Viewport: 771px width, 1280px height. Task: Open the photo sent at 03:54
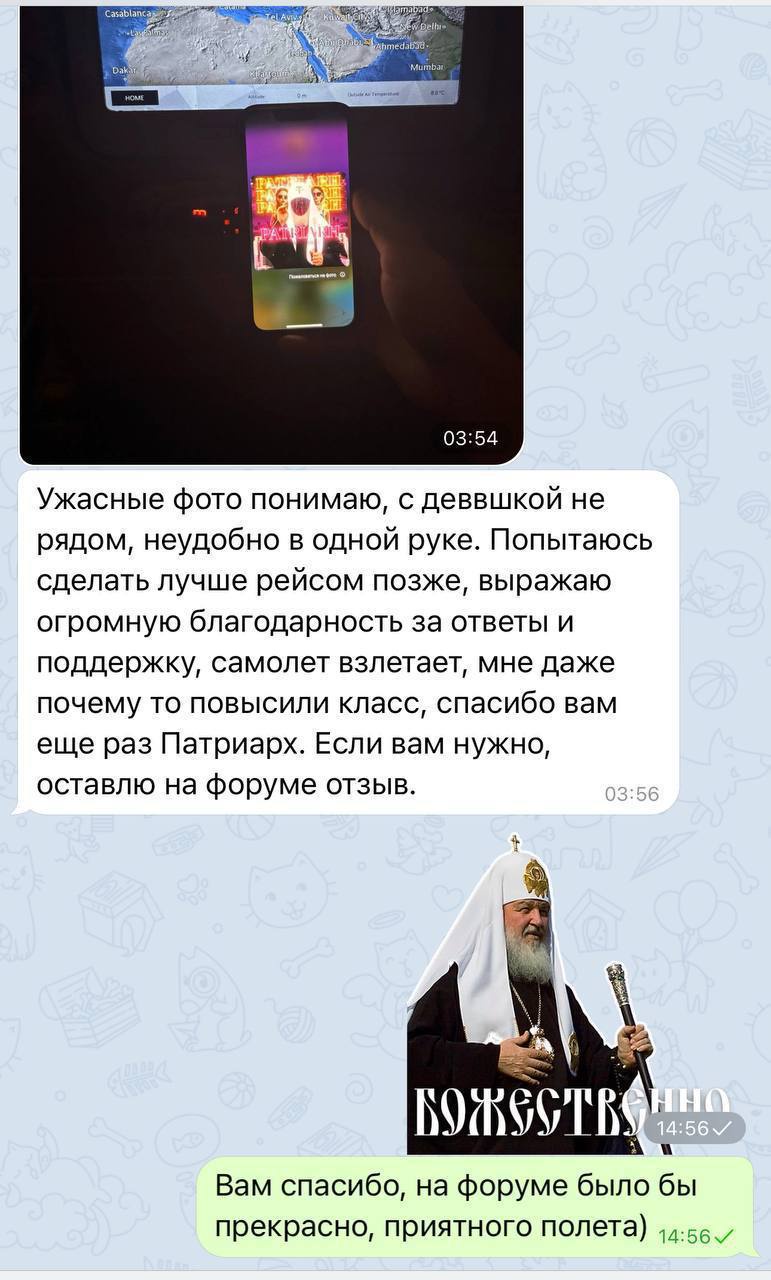[271, 235]
